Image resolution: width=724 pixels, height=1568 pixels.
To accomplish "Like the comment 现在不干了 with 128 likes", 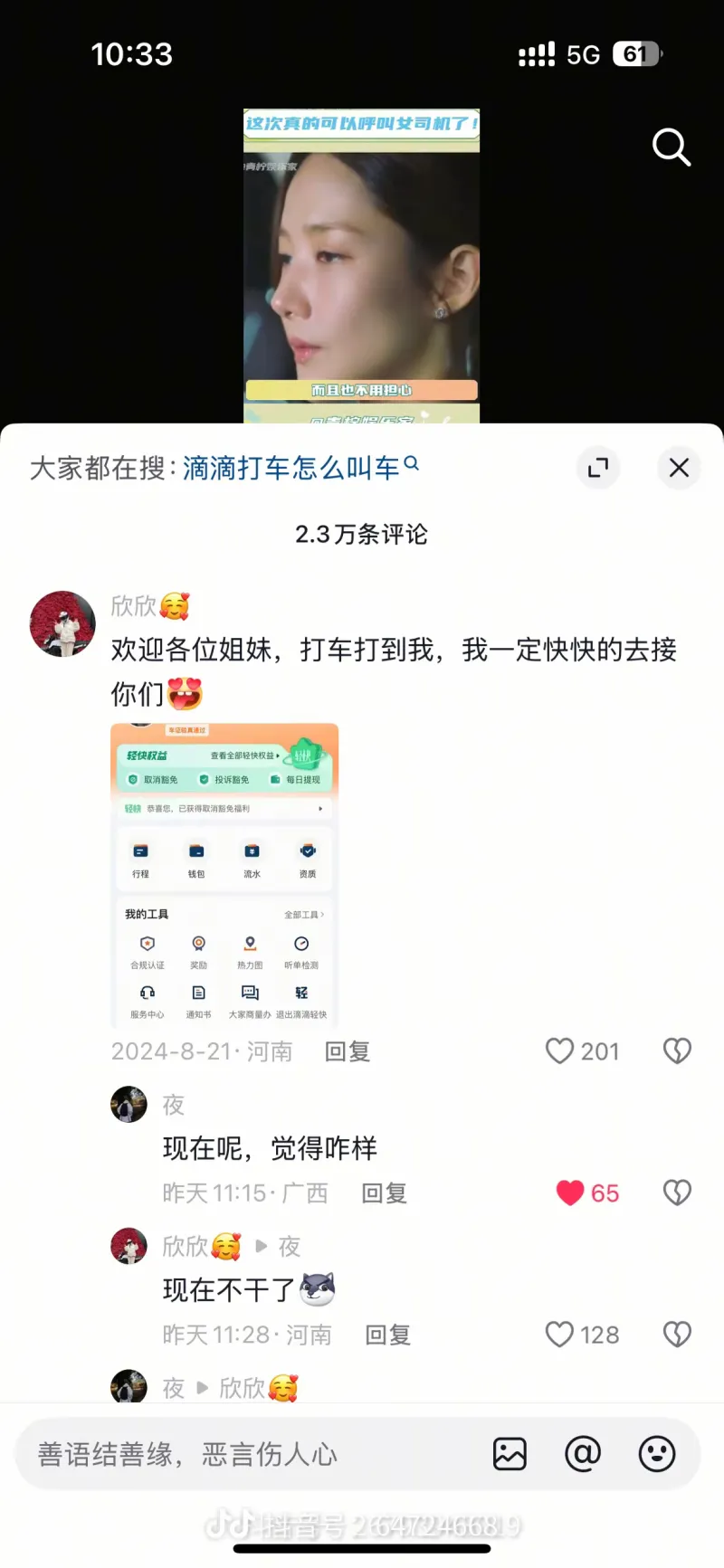I will click(560, 1335).
